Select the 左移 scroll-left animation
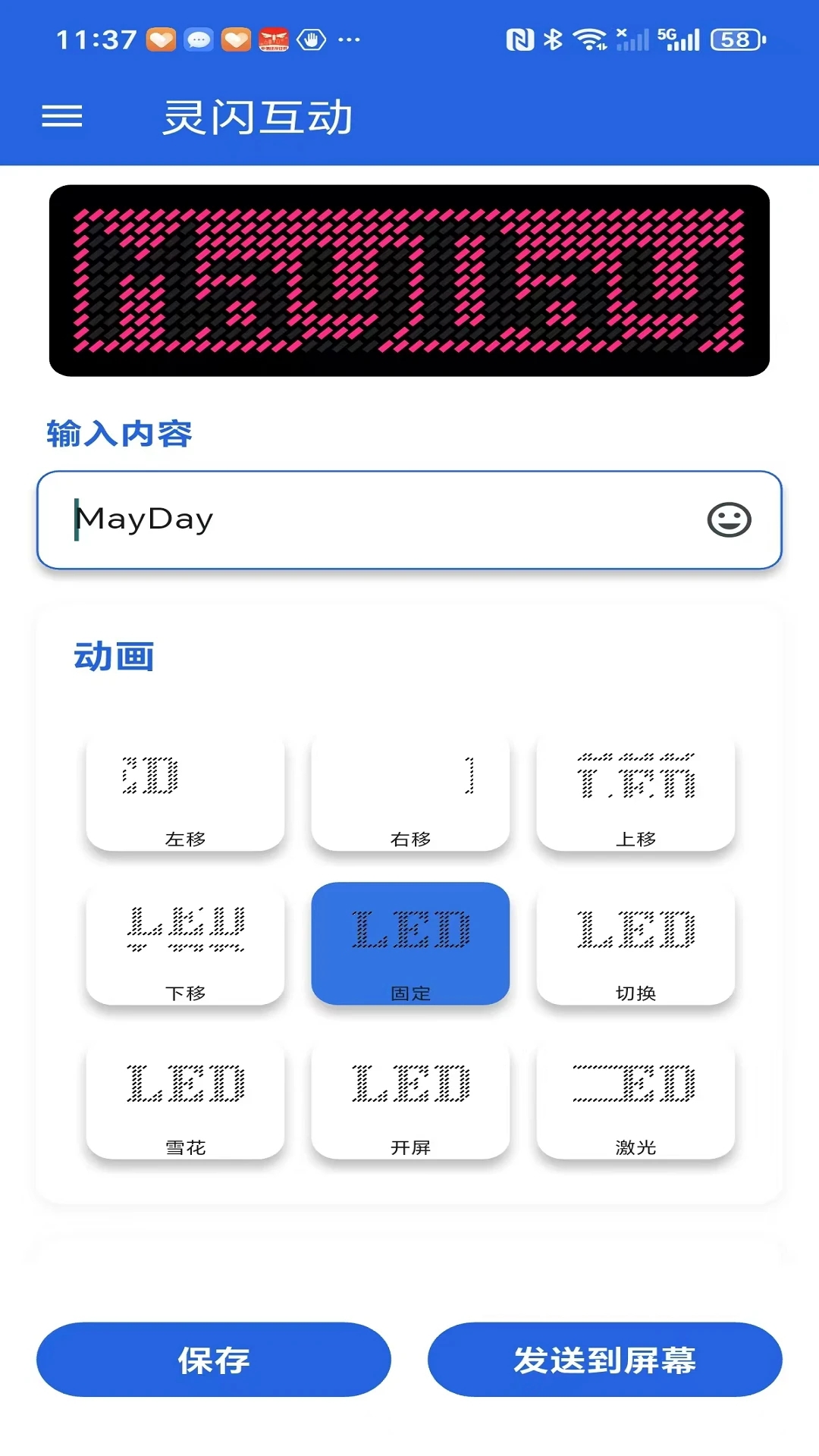Image resolution: width=819 pixels, height=1456 pixels. [x=184, y=792]
